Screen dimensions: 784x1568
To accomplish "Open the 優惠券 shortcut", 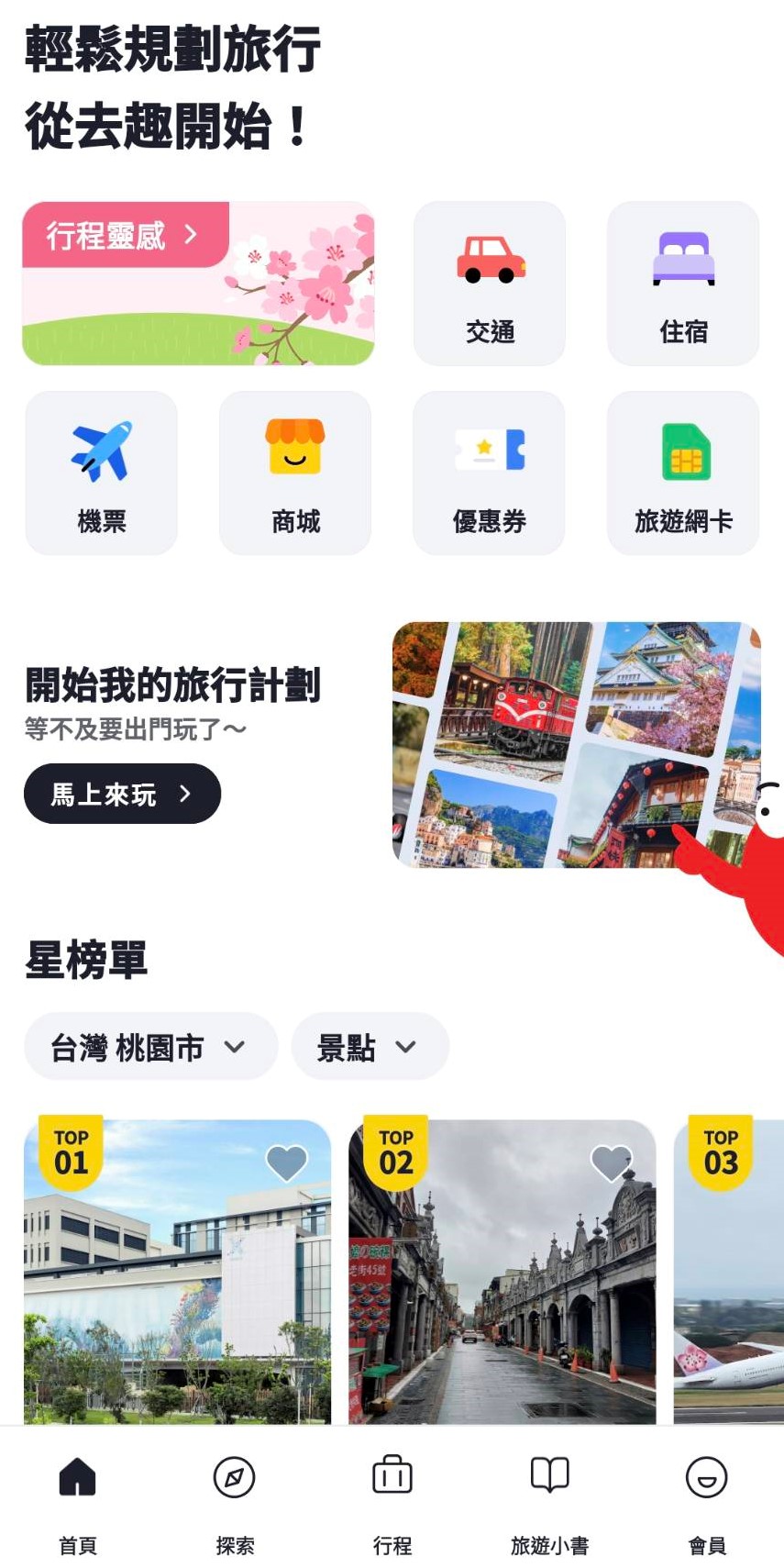I will click(489, 473).
